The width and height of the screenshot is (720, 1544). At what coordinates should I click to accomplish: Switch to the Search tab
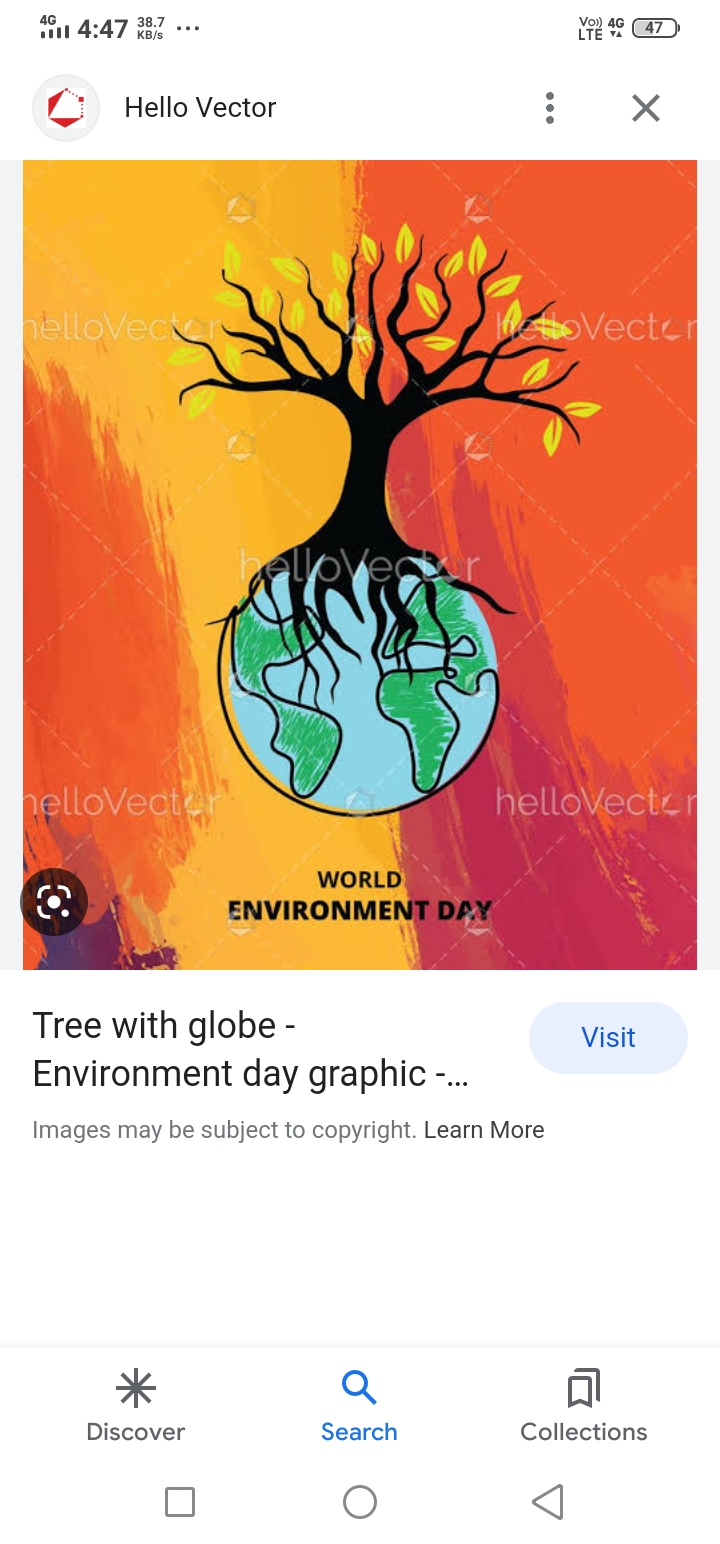(359, 1407)
